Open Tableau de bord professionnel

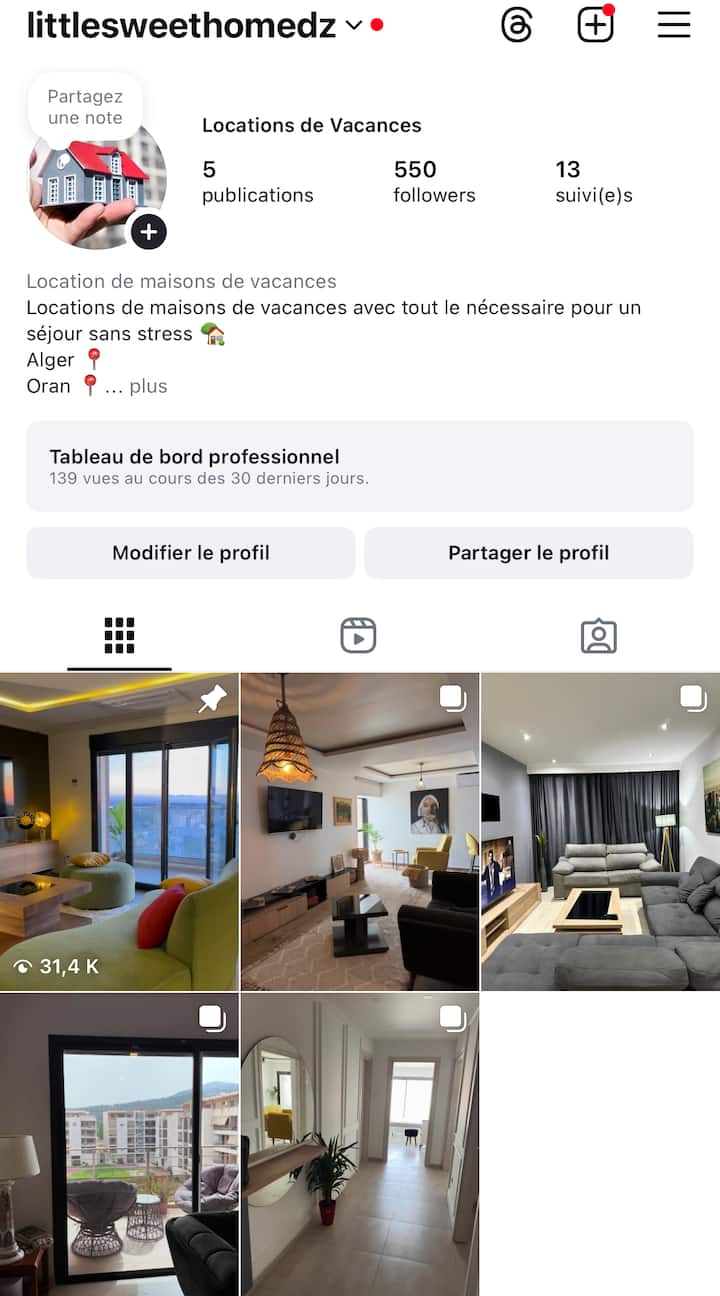click(x=359, y=466)
